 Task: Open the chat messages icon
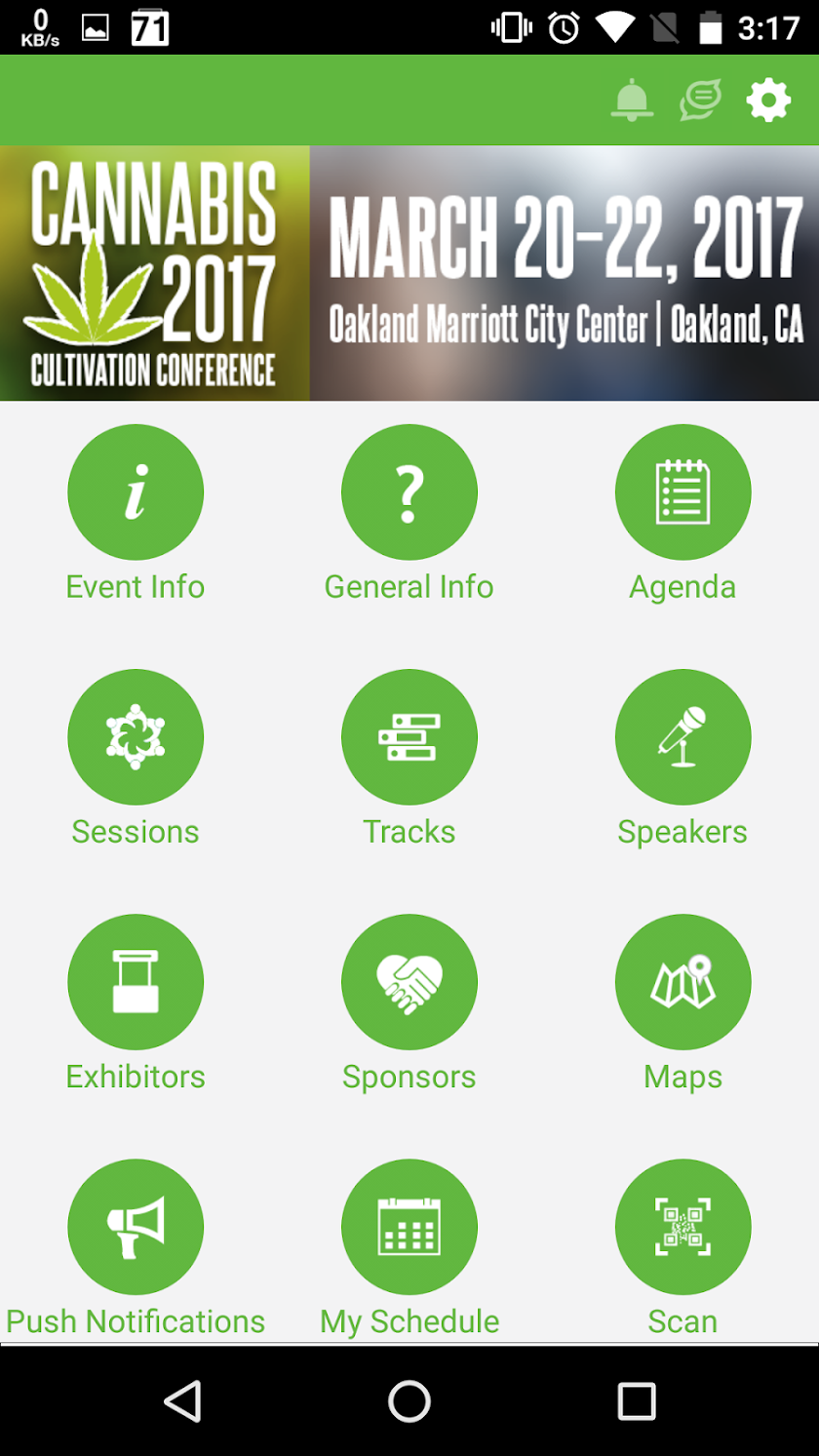700,100
